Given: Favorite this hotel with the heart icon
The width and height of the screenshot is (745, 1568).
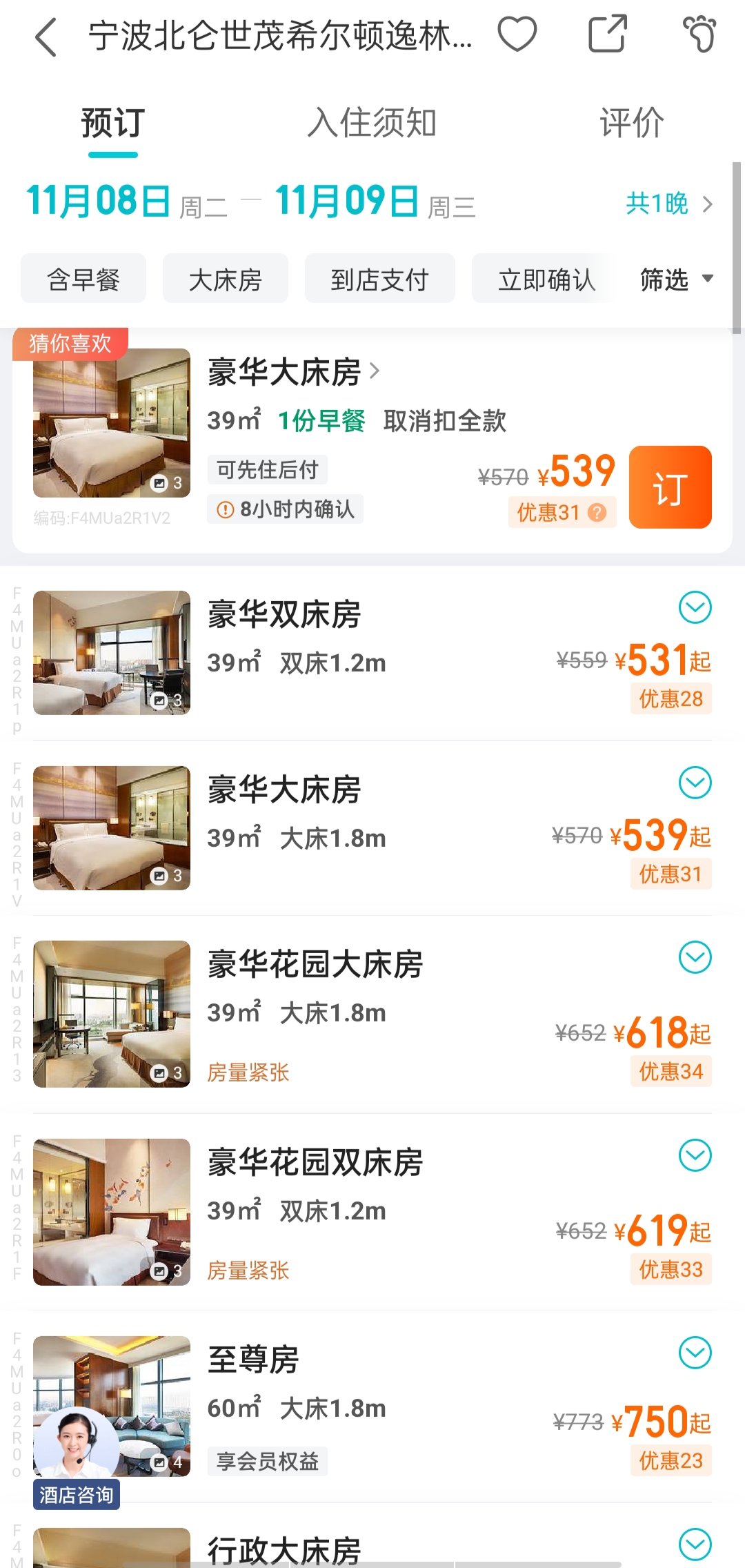Looking at the screenshot, I should [x=517, y=35].
